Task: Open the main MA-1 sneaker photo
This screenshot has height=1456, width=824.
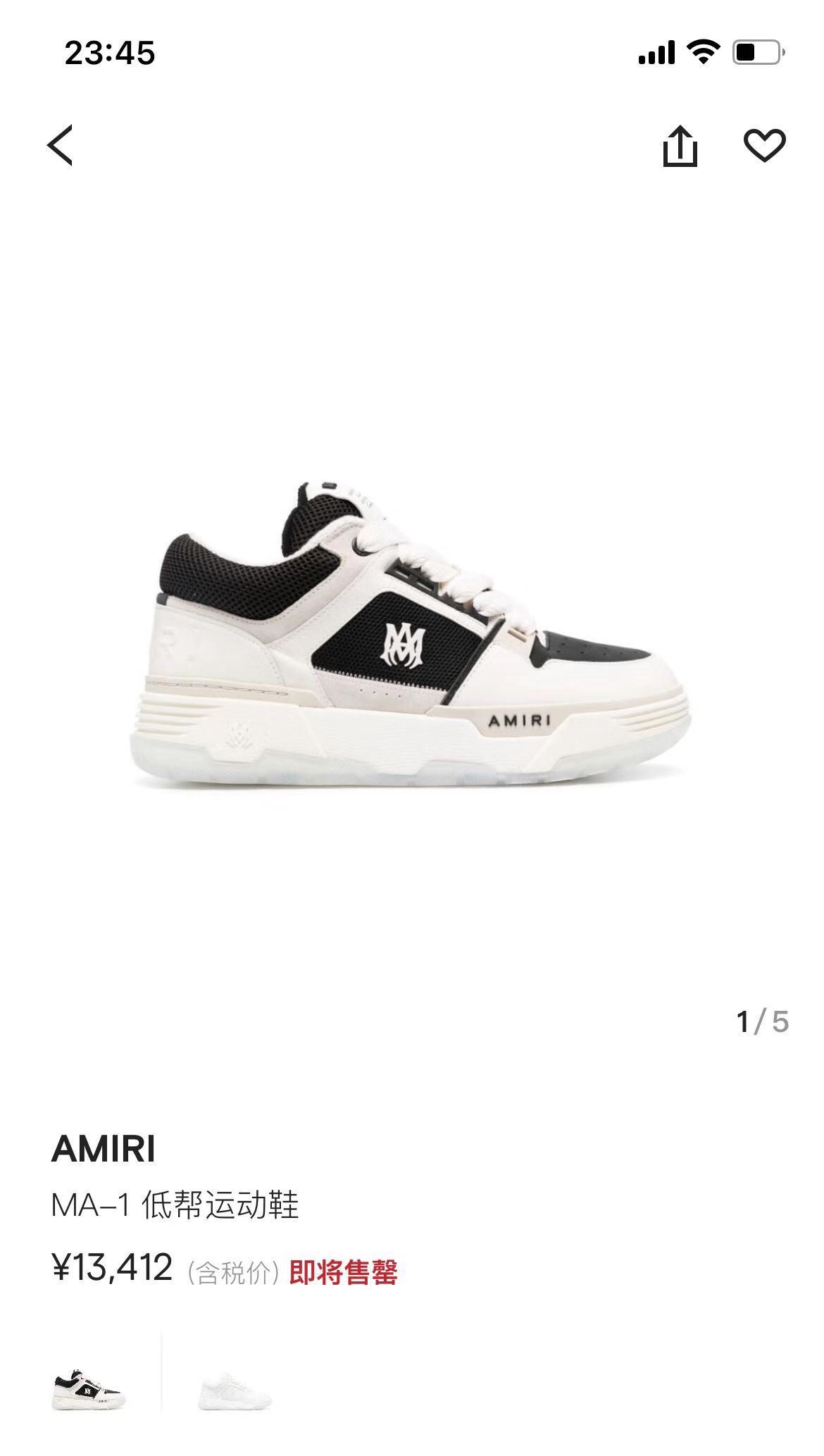Action: pyautogui.click(x=411, y=634)
